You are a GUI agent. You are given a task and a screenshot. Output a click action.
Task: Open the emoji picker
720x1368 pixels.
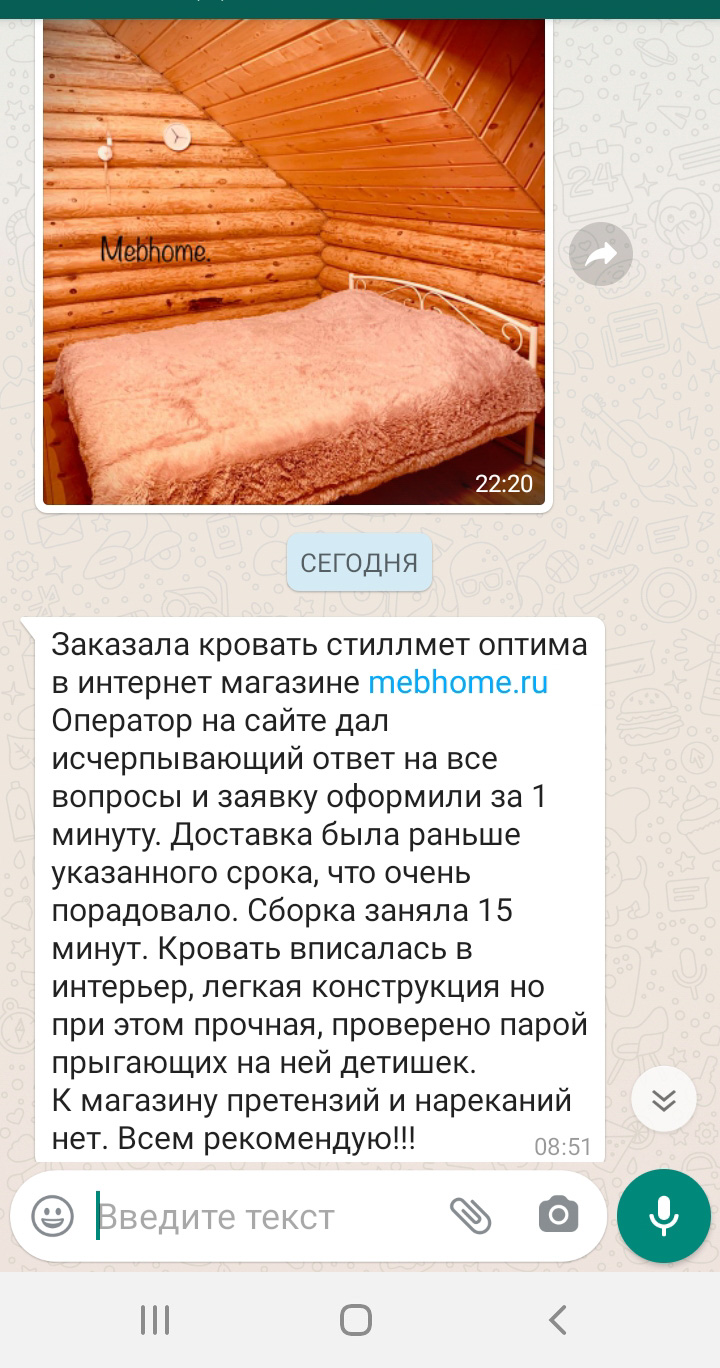52,1216
